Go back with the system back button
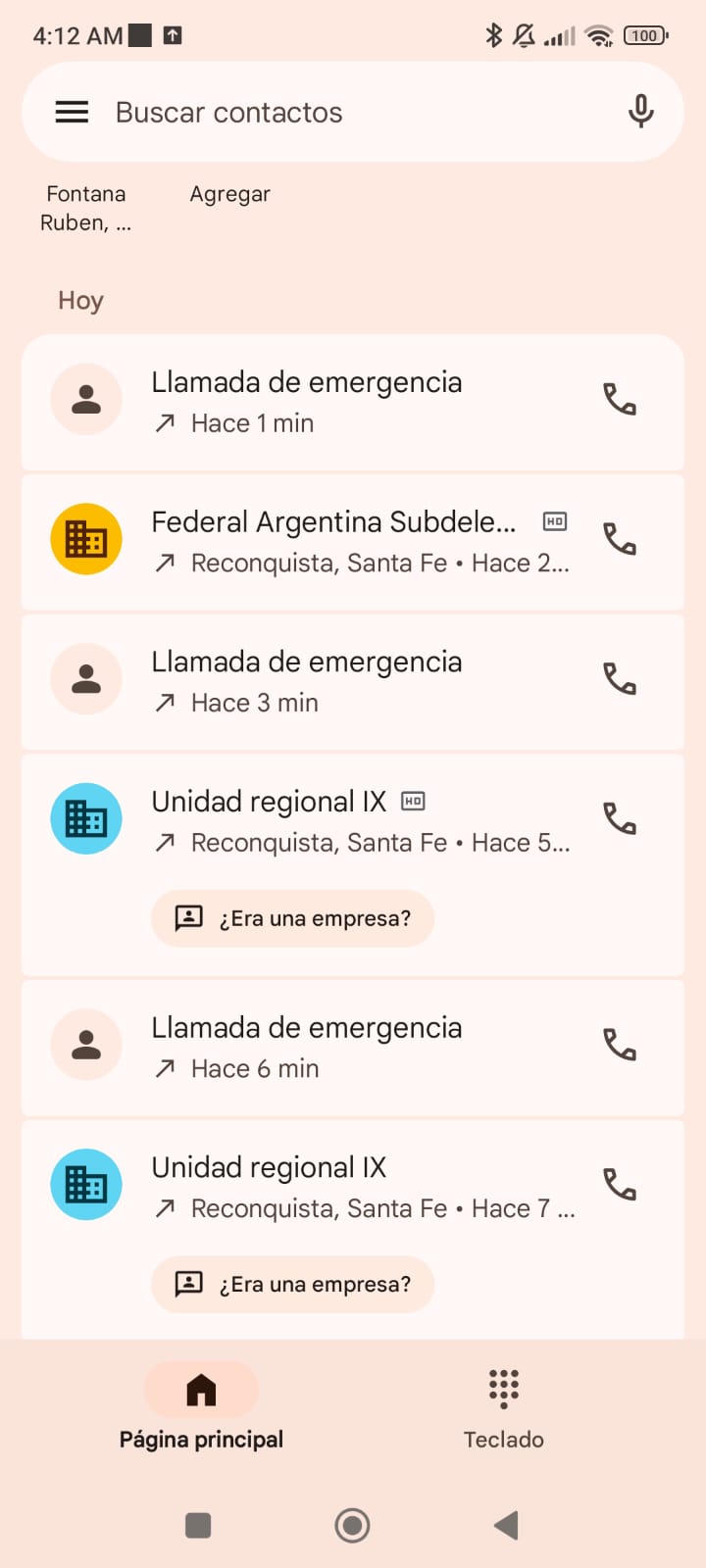Viewport: 706px width, 1568px height. tap(506, 1525)
